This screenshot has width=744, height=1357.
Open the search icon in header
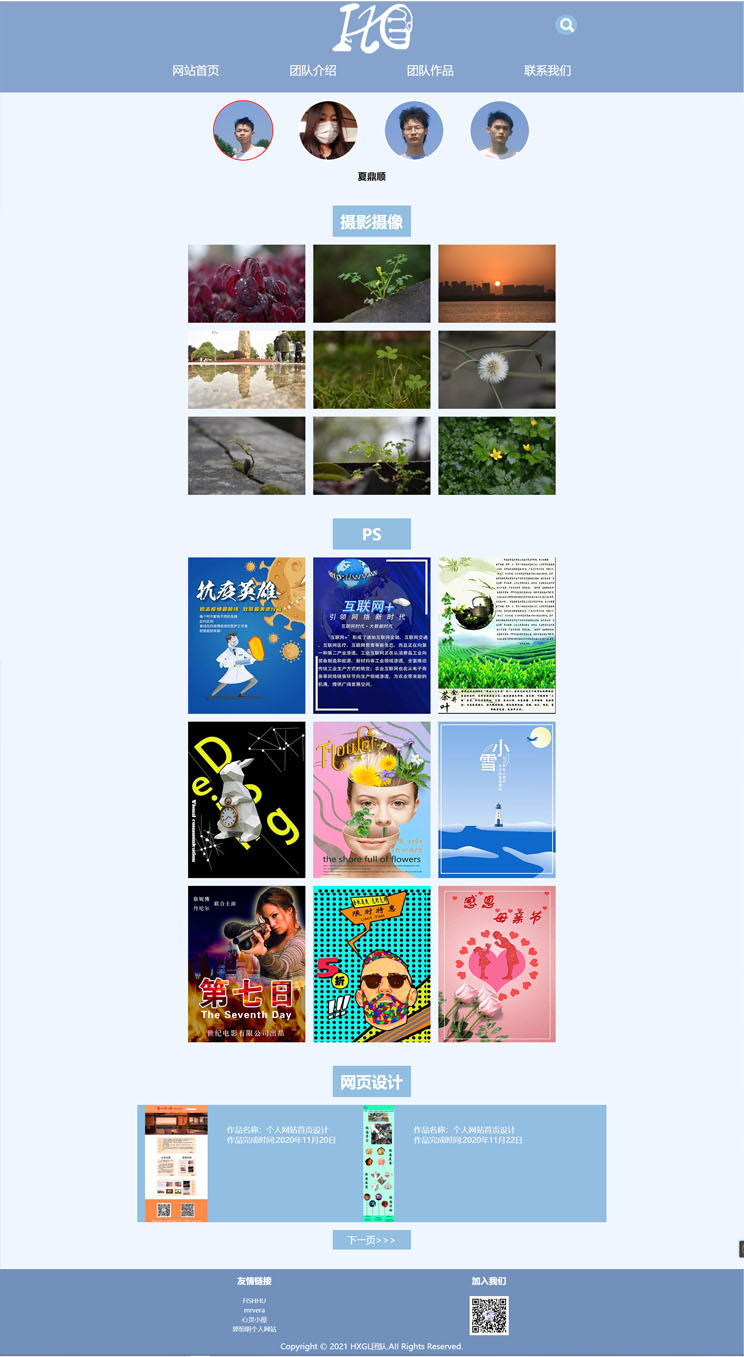pyautogui.click(x=566, y=25)
